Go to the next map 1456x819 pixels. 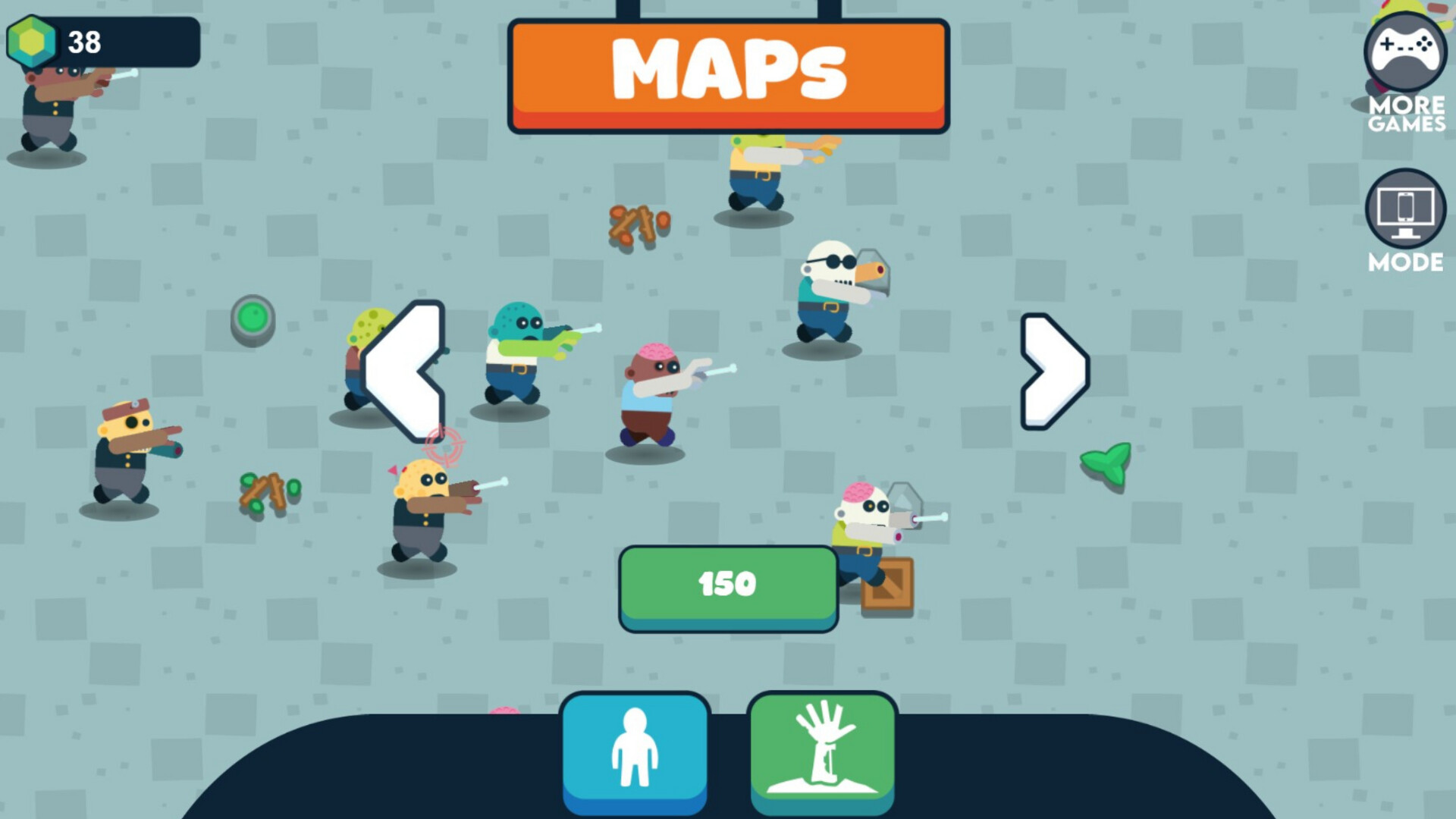1053,371
